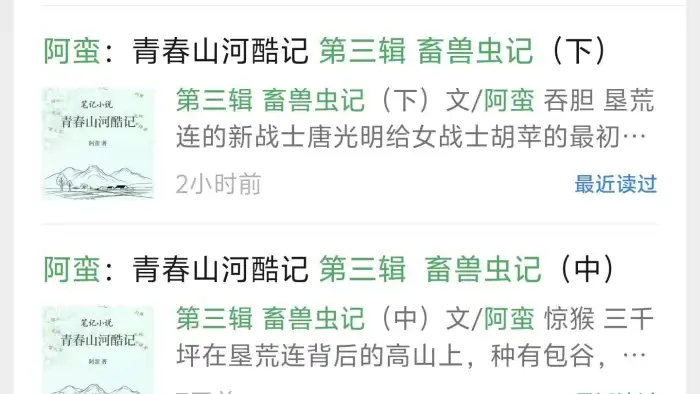Tap the book cover thumbnail beside 畜兽虫记（下）
Viewport: 700px width, 394px height.
(x=98, y=143)
